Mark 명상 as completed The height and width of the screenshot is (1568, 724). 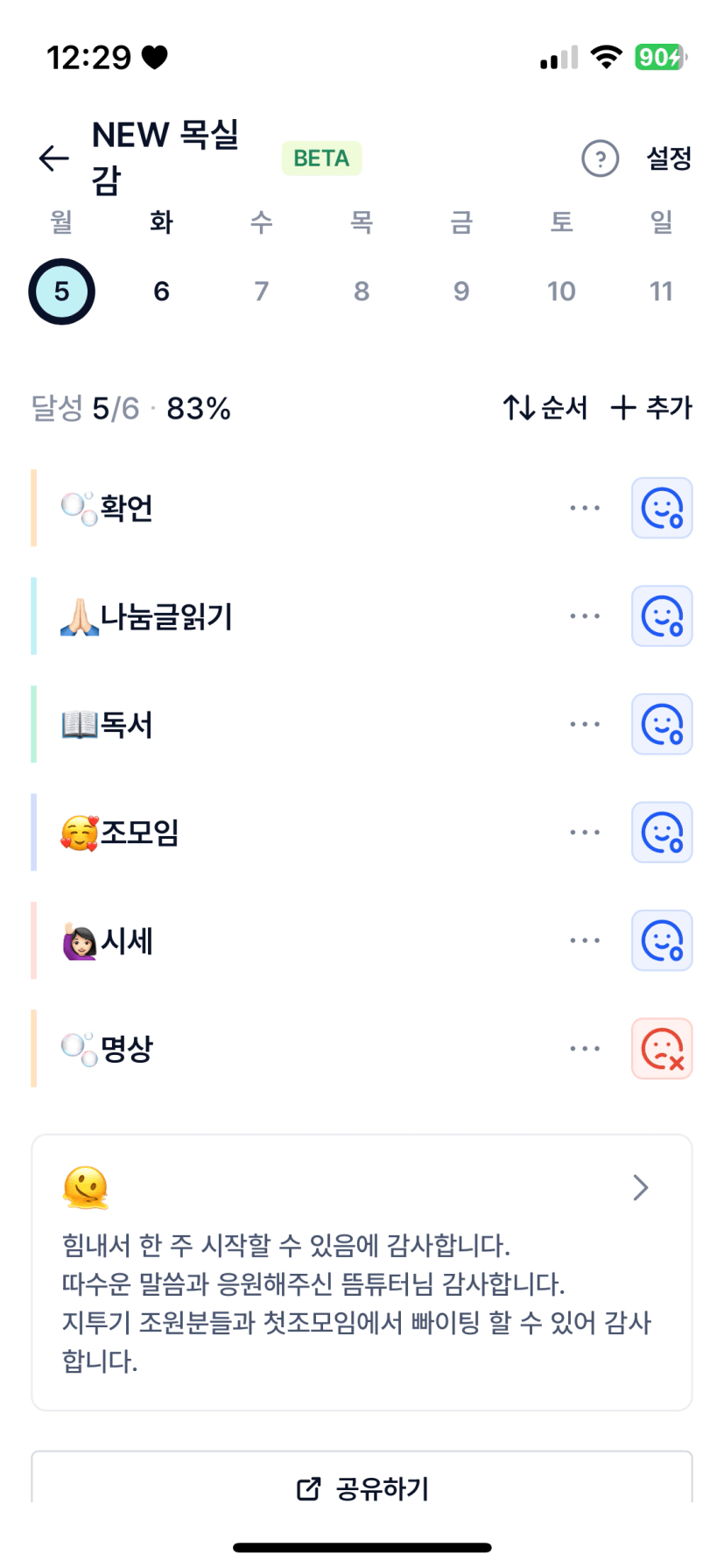coord(662,1049)
